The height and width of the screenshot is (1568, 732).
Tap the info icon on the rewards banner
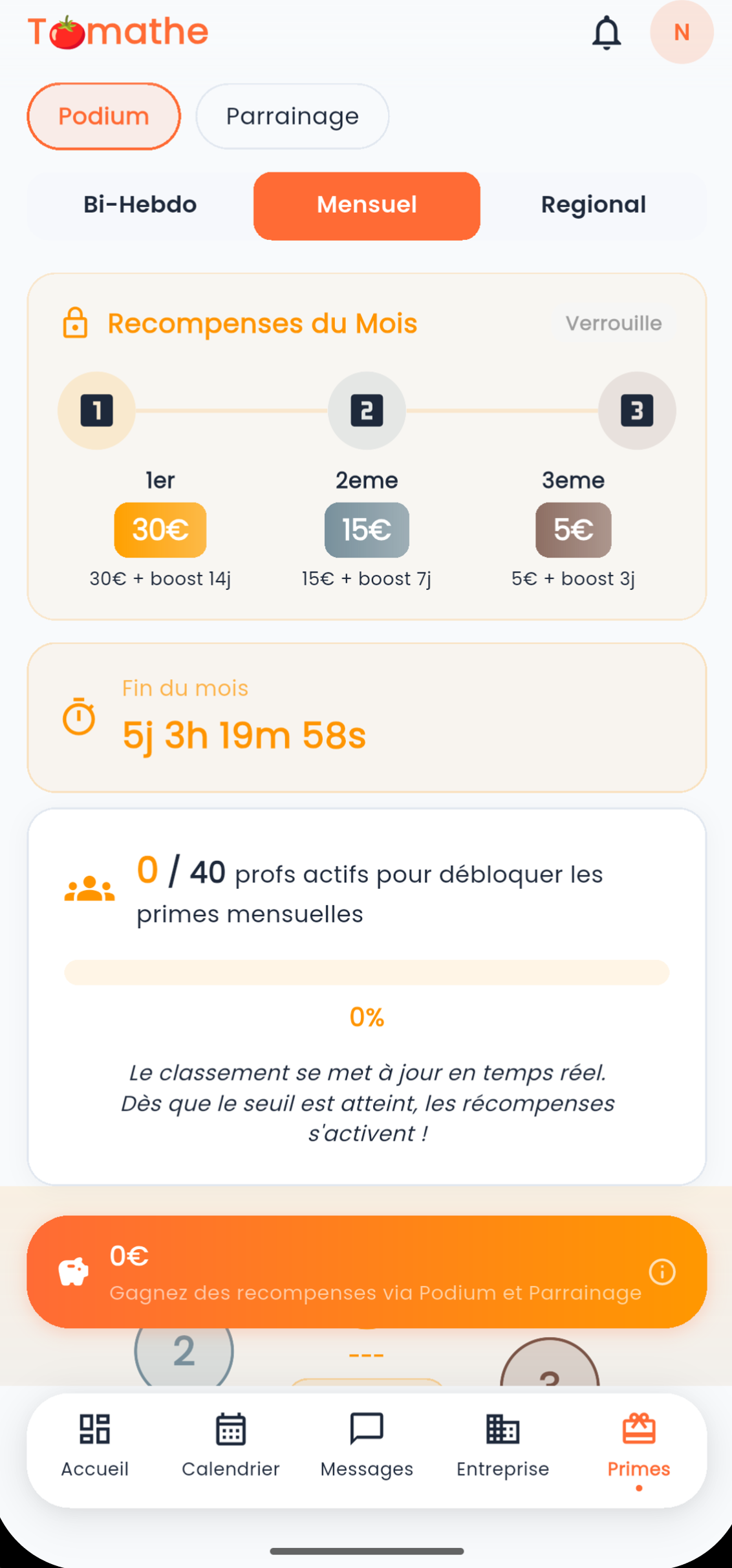662,1272
